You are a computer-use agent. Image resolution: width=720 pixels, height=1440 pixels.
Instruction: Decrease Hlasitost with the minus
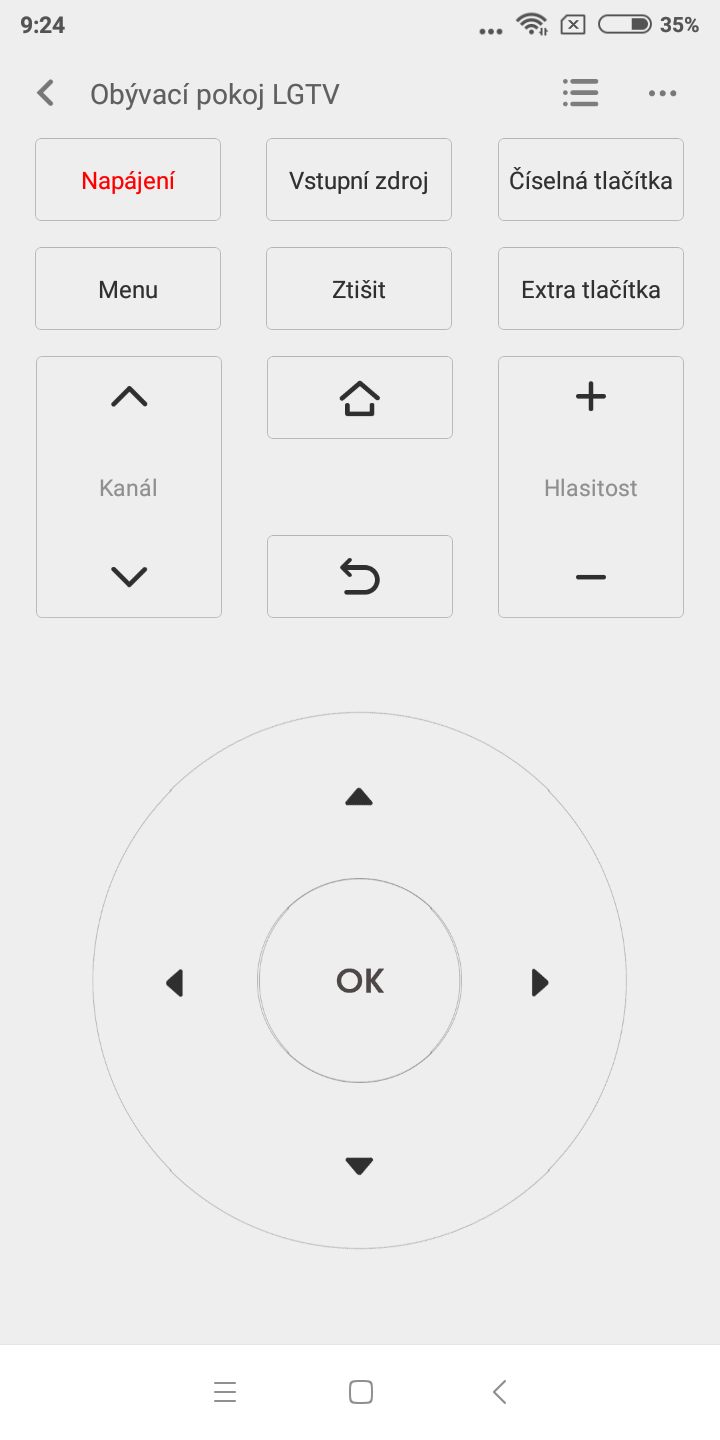point(591,577)
